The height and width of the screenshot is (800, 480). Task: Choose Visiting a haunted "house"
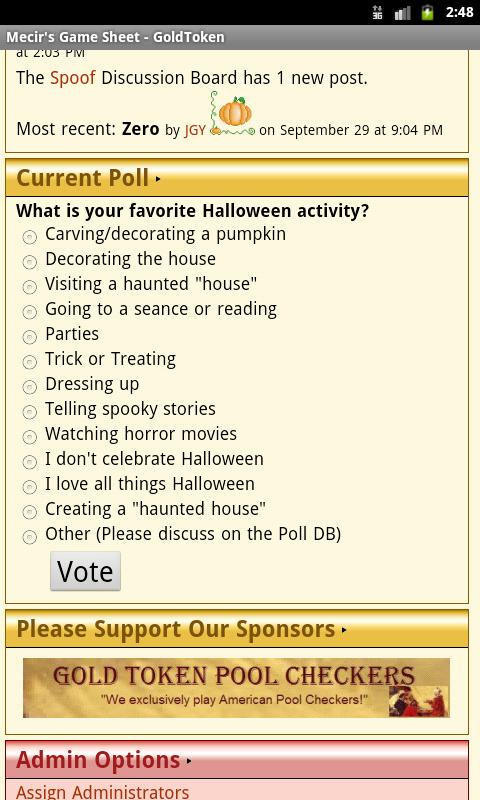(30, 287)
